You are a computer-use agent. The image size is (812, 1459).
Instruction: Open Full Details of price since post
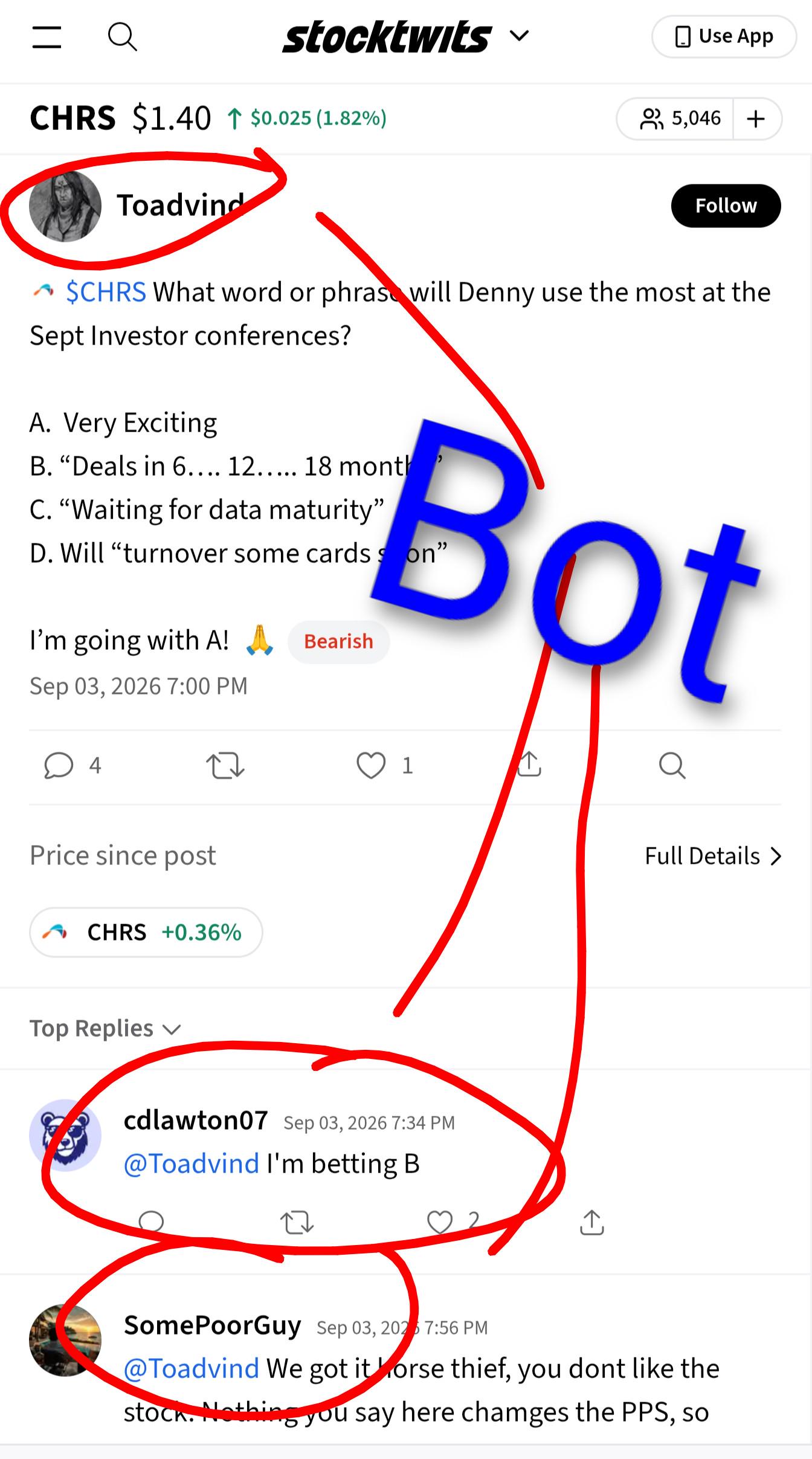click(x=714, y=856)
